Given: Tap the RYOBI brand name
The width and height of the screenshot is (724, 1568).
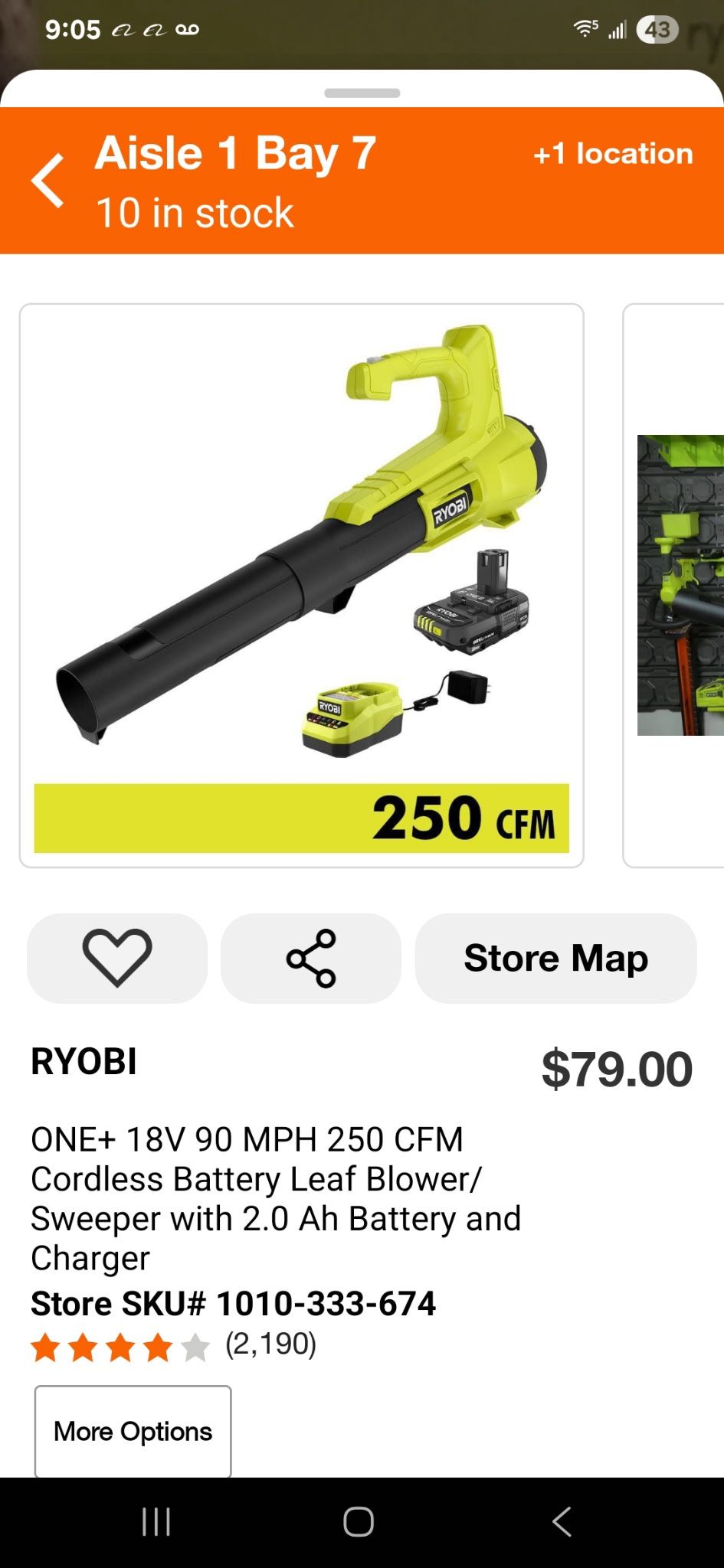Looking at the screenshot, I should coord(85,1062).
